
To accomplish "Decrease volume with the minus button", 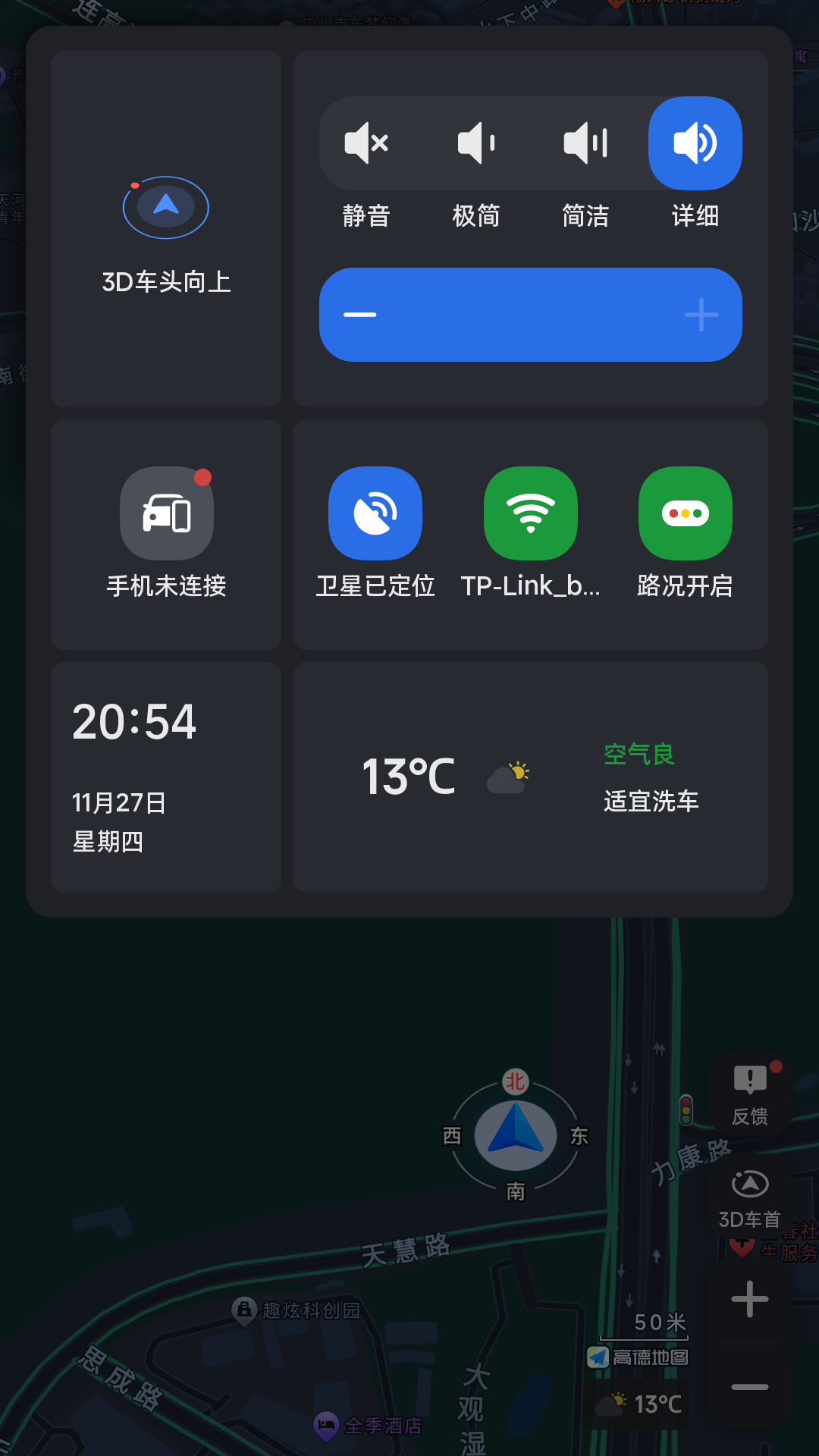I will [x=360, y=315].
